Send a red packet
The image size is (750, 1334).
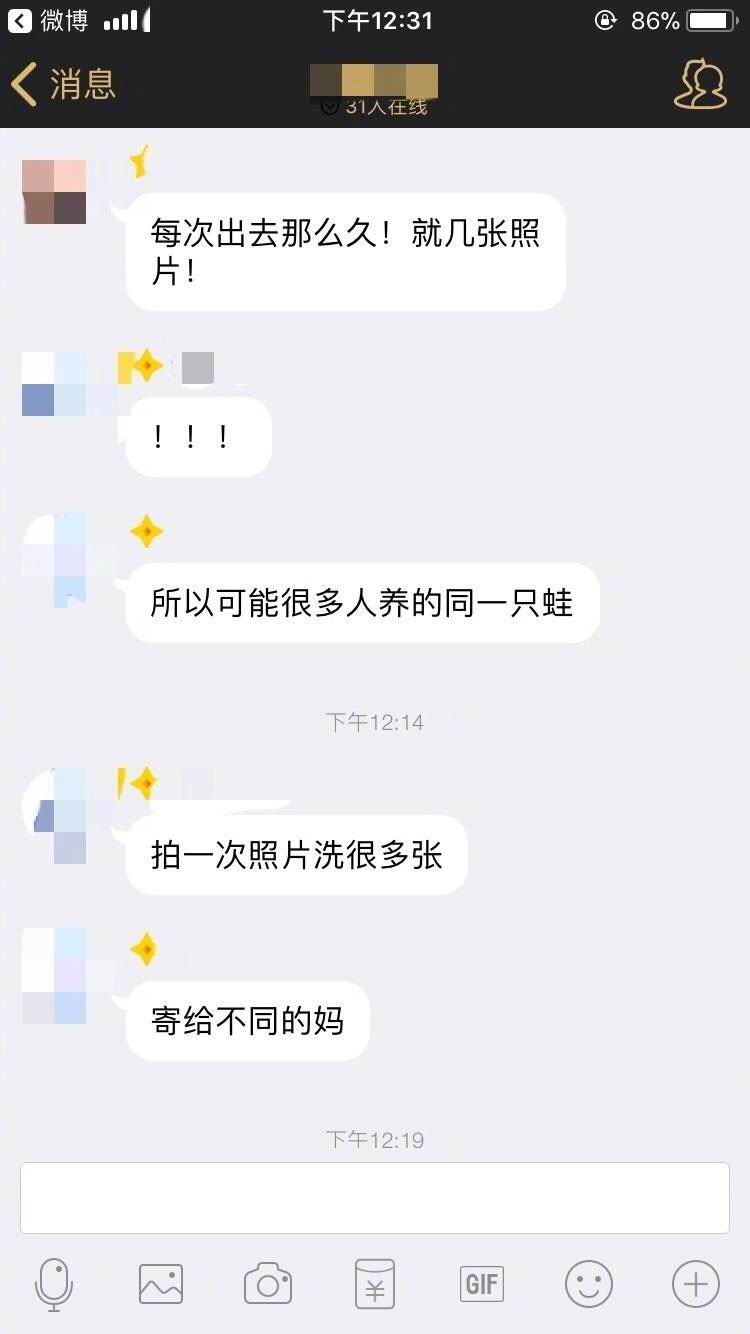coord(375,1283)
